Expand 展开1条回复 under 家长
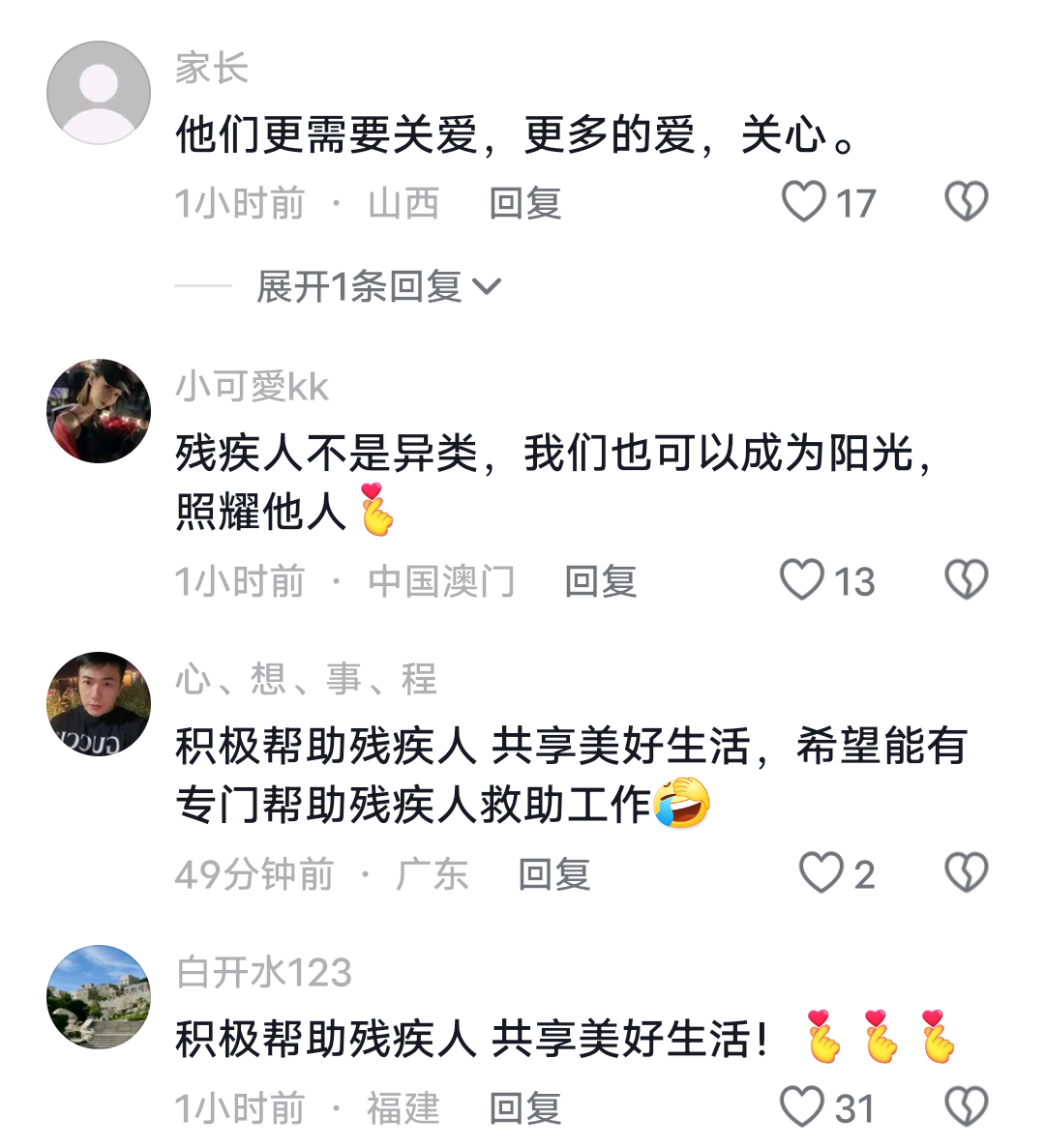The height and width of the screenshot is (1148, 1045). 377,286
